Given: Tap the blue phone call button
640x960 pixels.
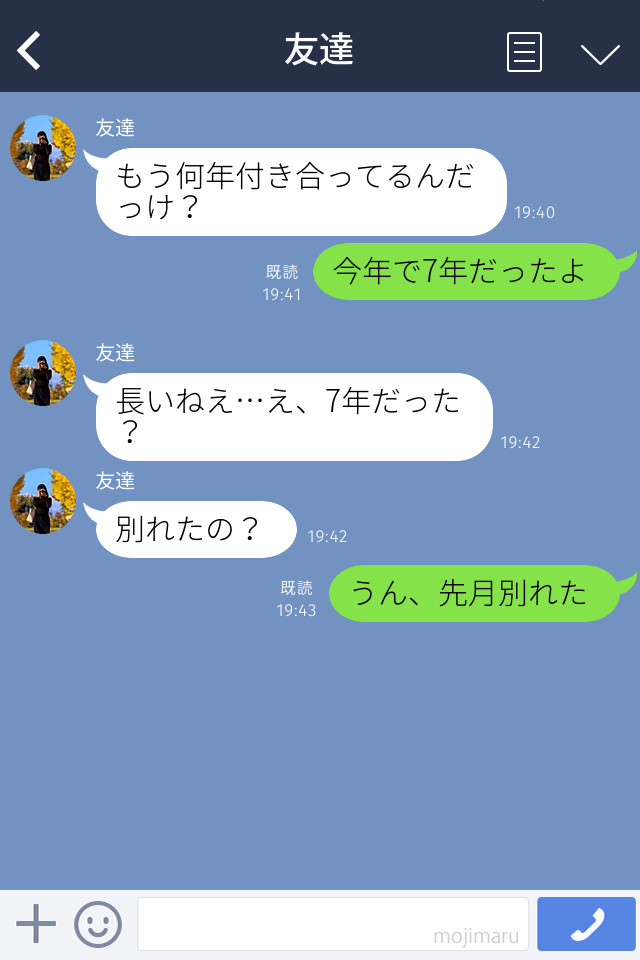Looking at the screenshot, I should tap(586, 924).
